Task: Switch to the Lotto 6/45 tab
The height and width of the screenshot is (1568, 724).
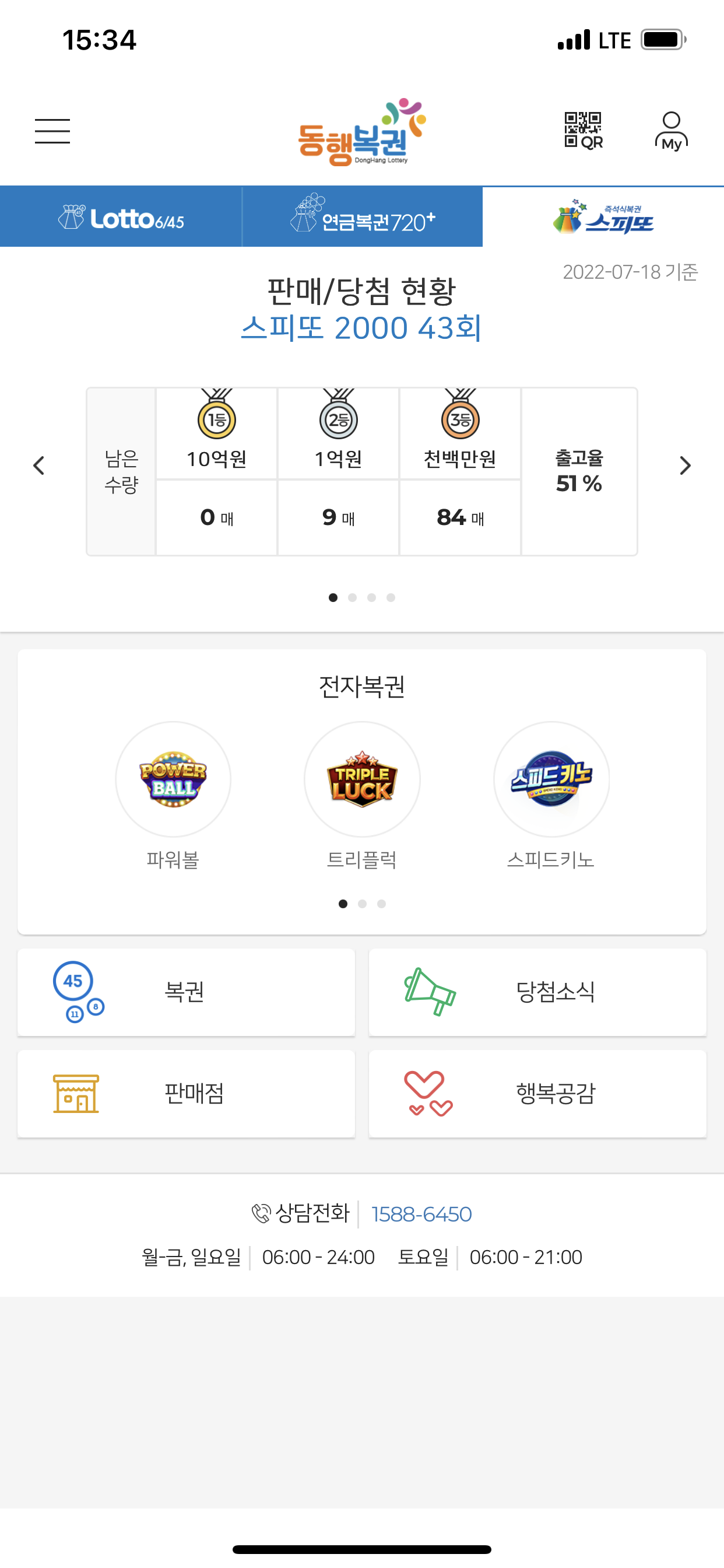Action: (121, 216)
